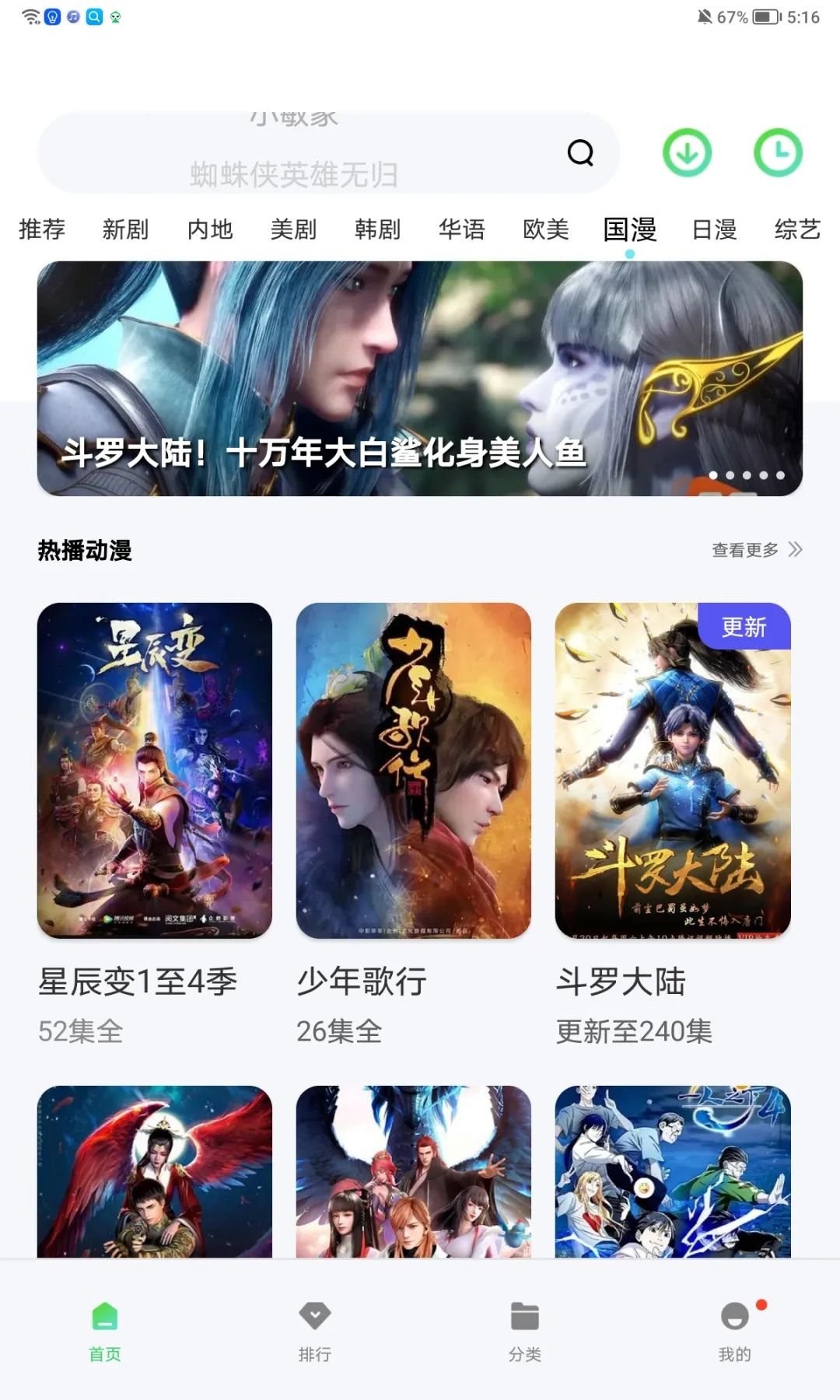Open 星辰变1至4季 anime card
This screenshot has width=840, height=1400.
click(155, 770)
